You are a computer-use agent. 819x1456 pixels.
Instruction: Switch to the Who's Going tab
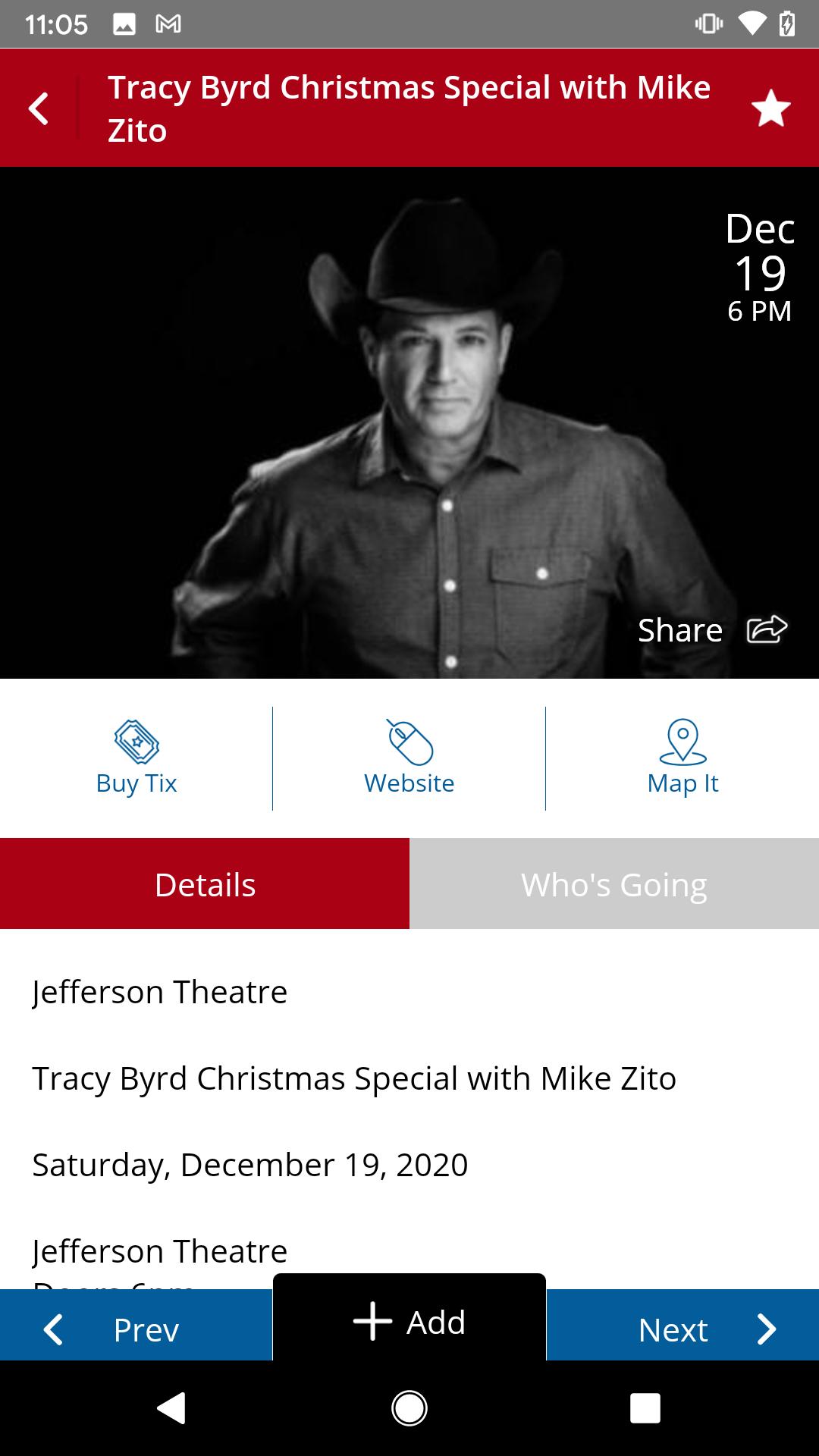pos(614,884)
